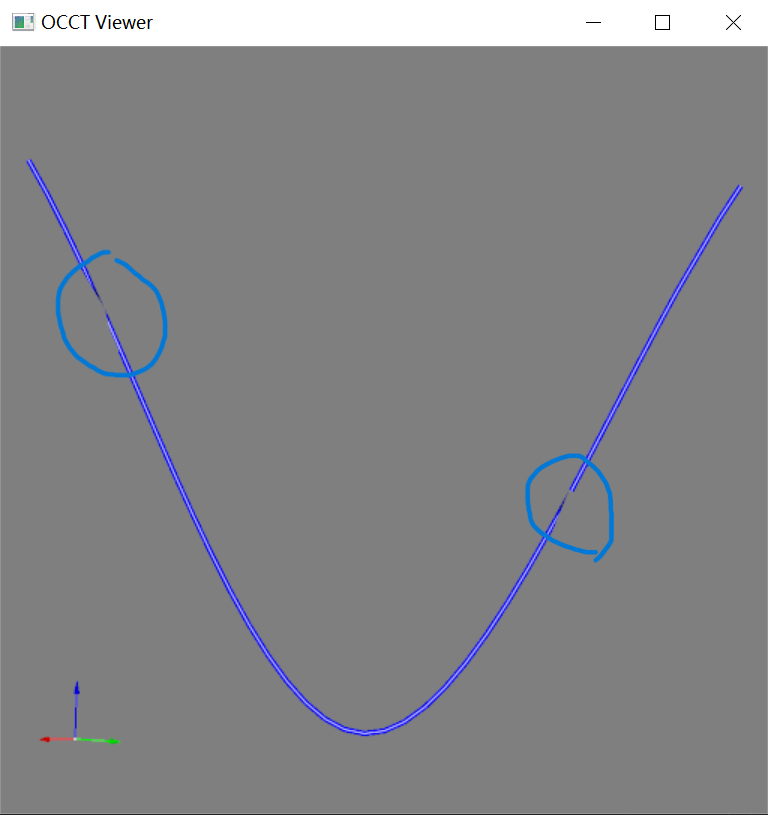Viewport: 768px width, 815px height.
Task: Maximize the OCCT Viewer window
Action: [x=662, y=22]
